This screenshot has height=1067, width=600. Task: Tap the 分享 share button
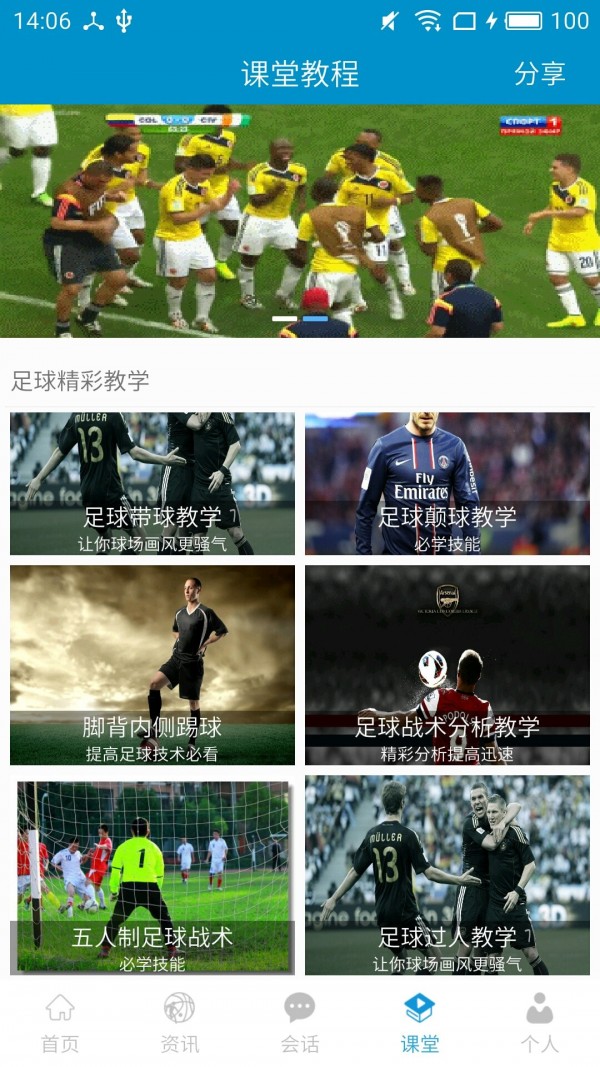point(539,73)
